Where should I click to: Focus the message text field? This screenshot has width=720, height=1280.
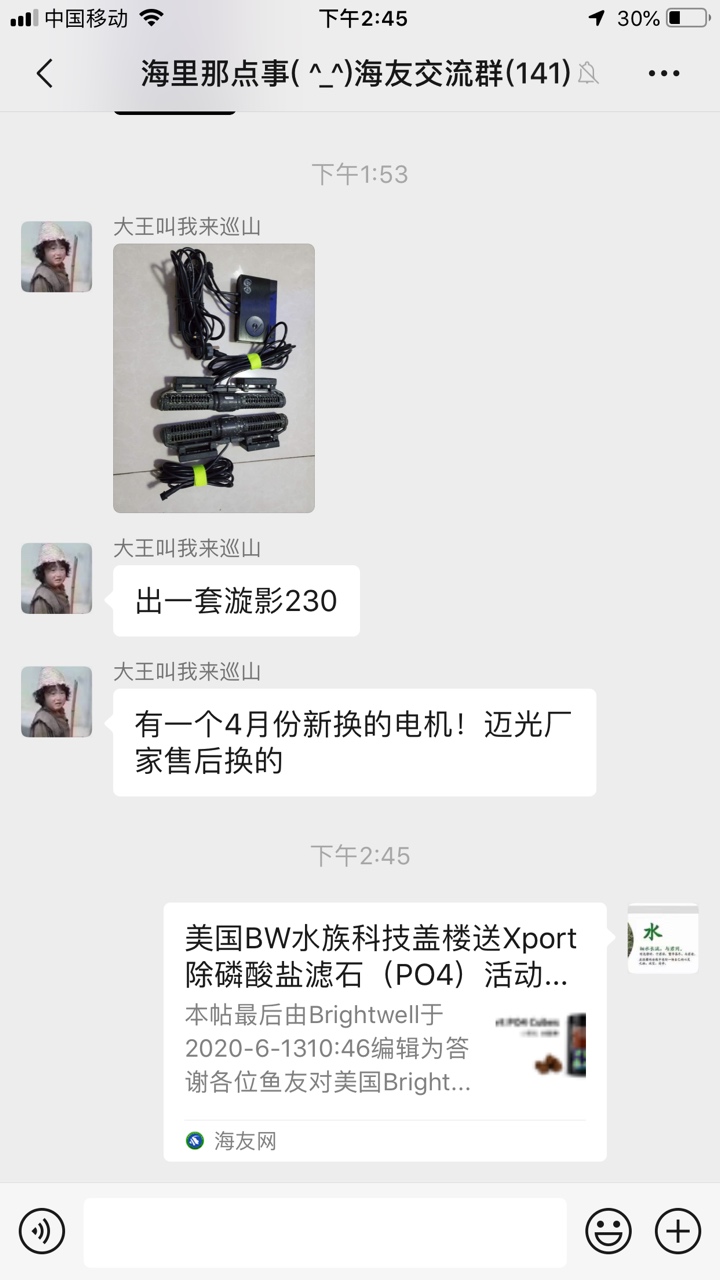coord(325,1231)
